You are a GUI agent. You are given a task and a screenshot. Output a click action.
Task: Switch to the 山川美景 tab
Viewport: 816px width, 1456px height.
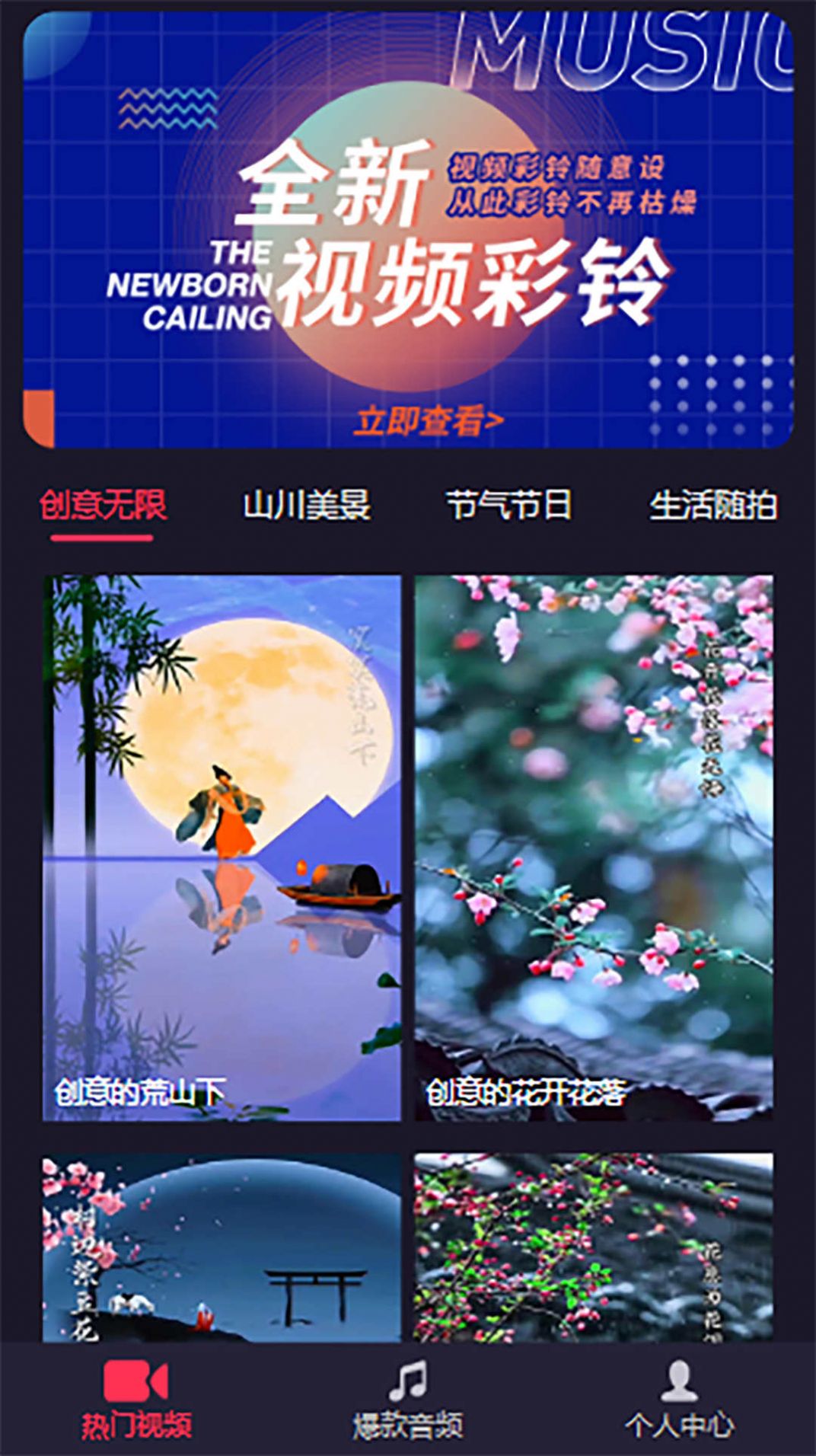click(306, 506)
